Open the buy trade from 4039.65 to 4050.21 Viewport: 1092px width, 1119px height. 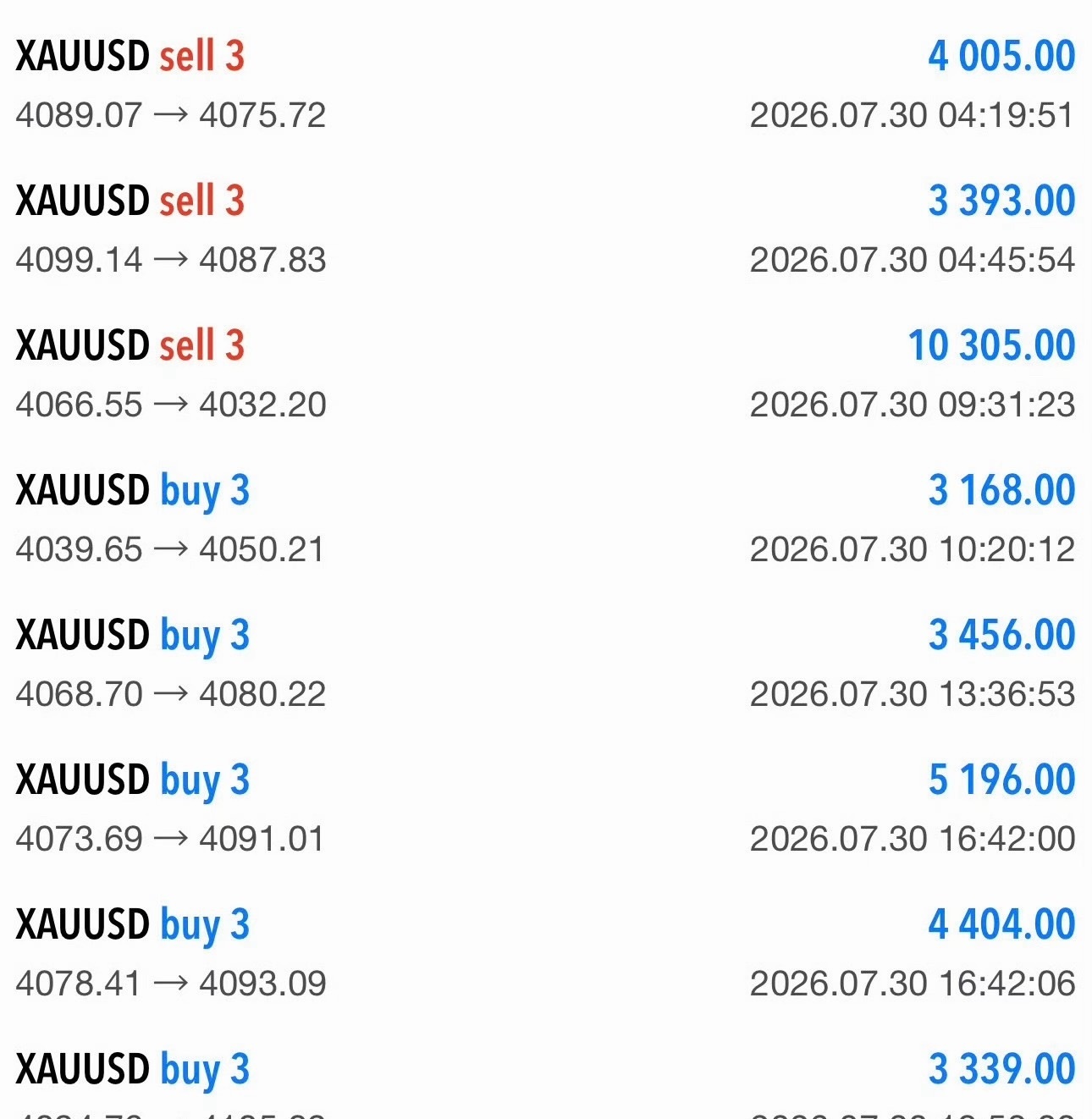point(546,519)
